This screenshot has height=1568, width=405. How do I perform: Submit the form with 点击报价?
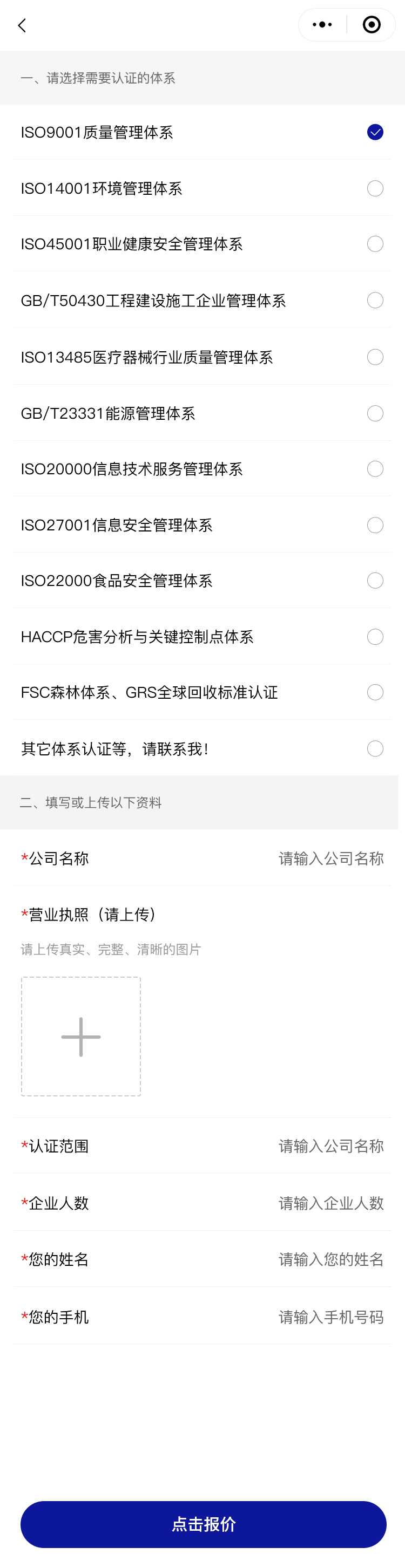pos(204,1524)
